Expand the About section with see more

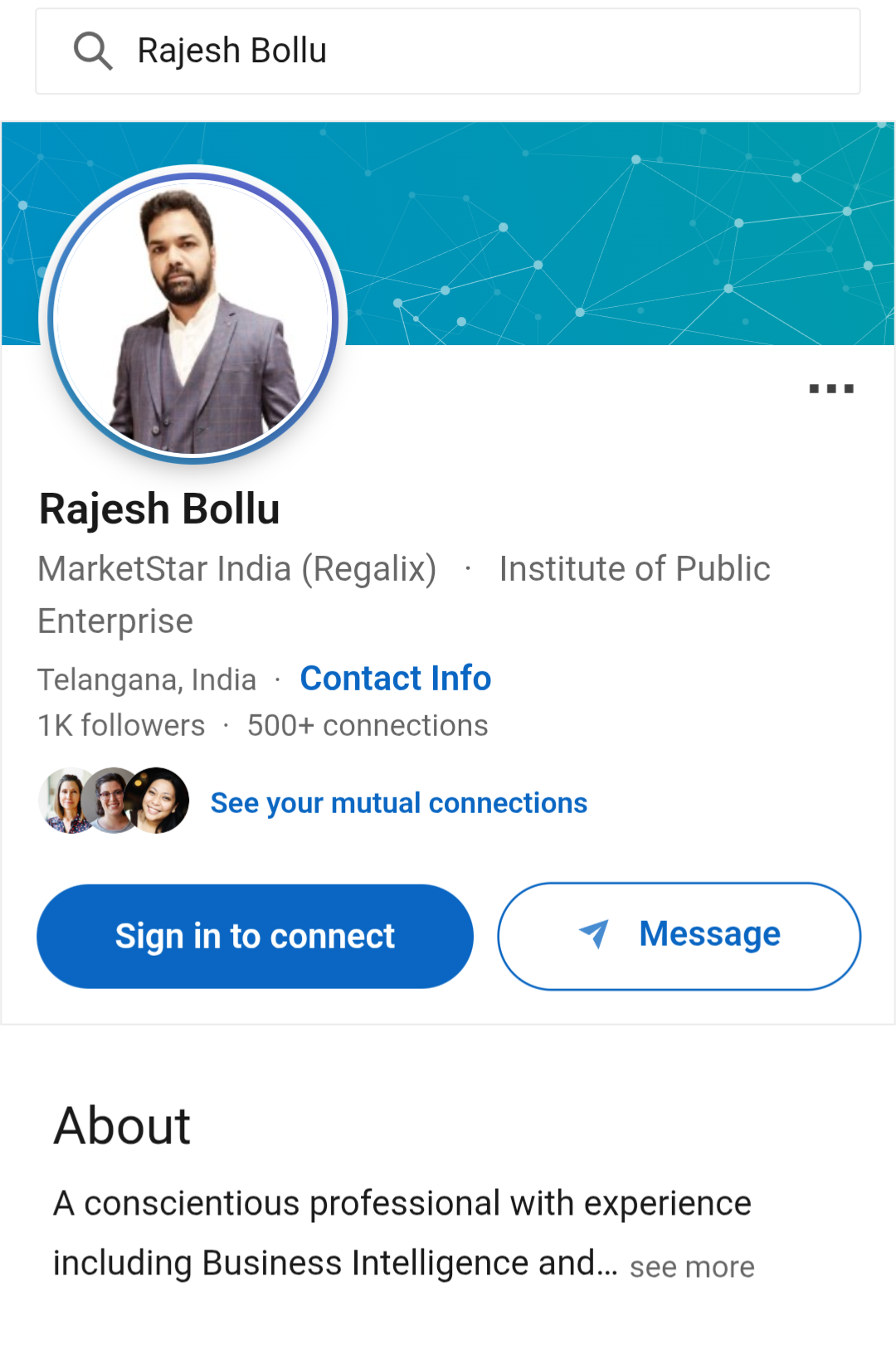coord(692,1267)
